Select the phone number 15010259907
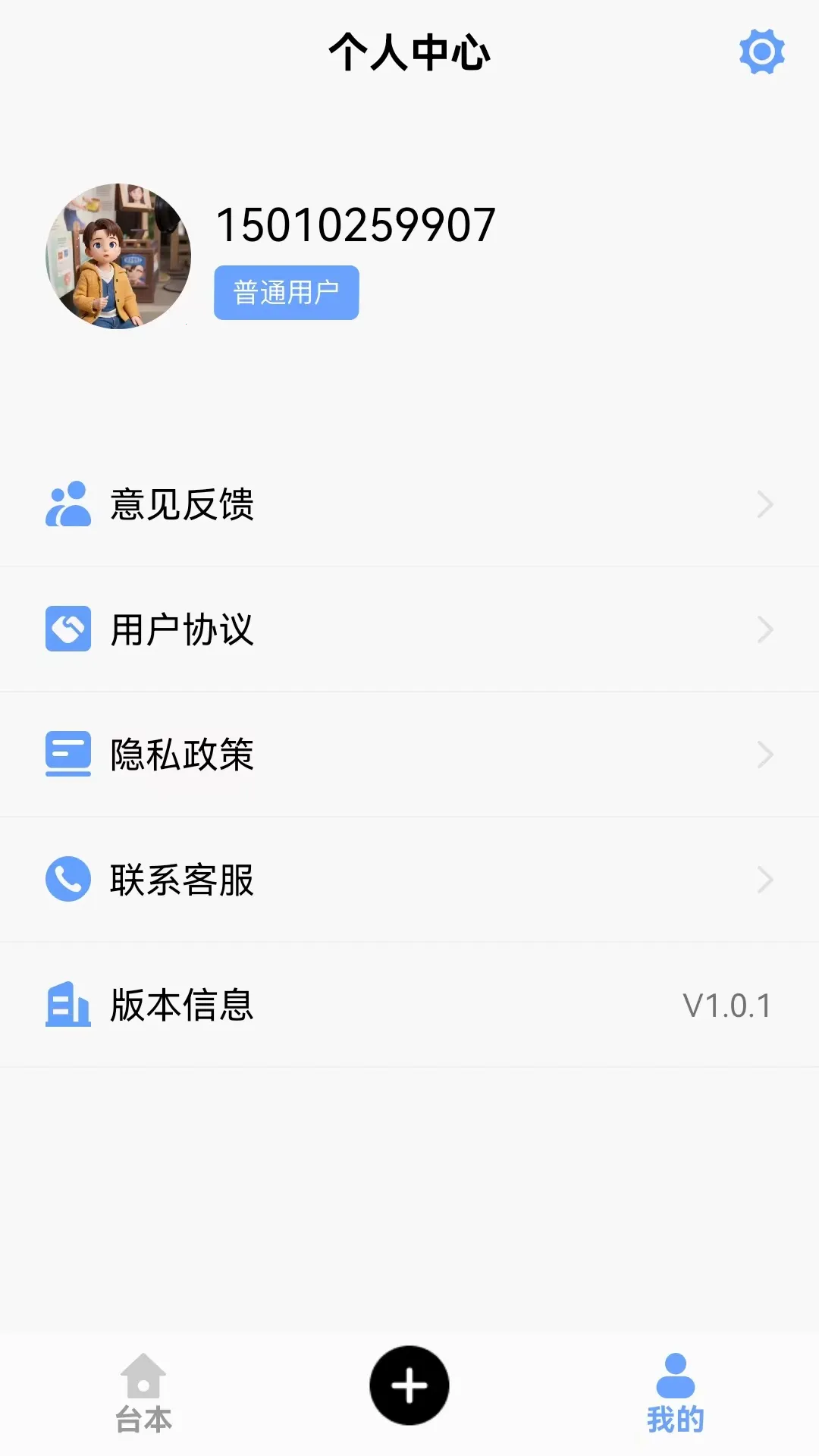The image size is (819, 1456). 356,224
